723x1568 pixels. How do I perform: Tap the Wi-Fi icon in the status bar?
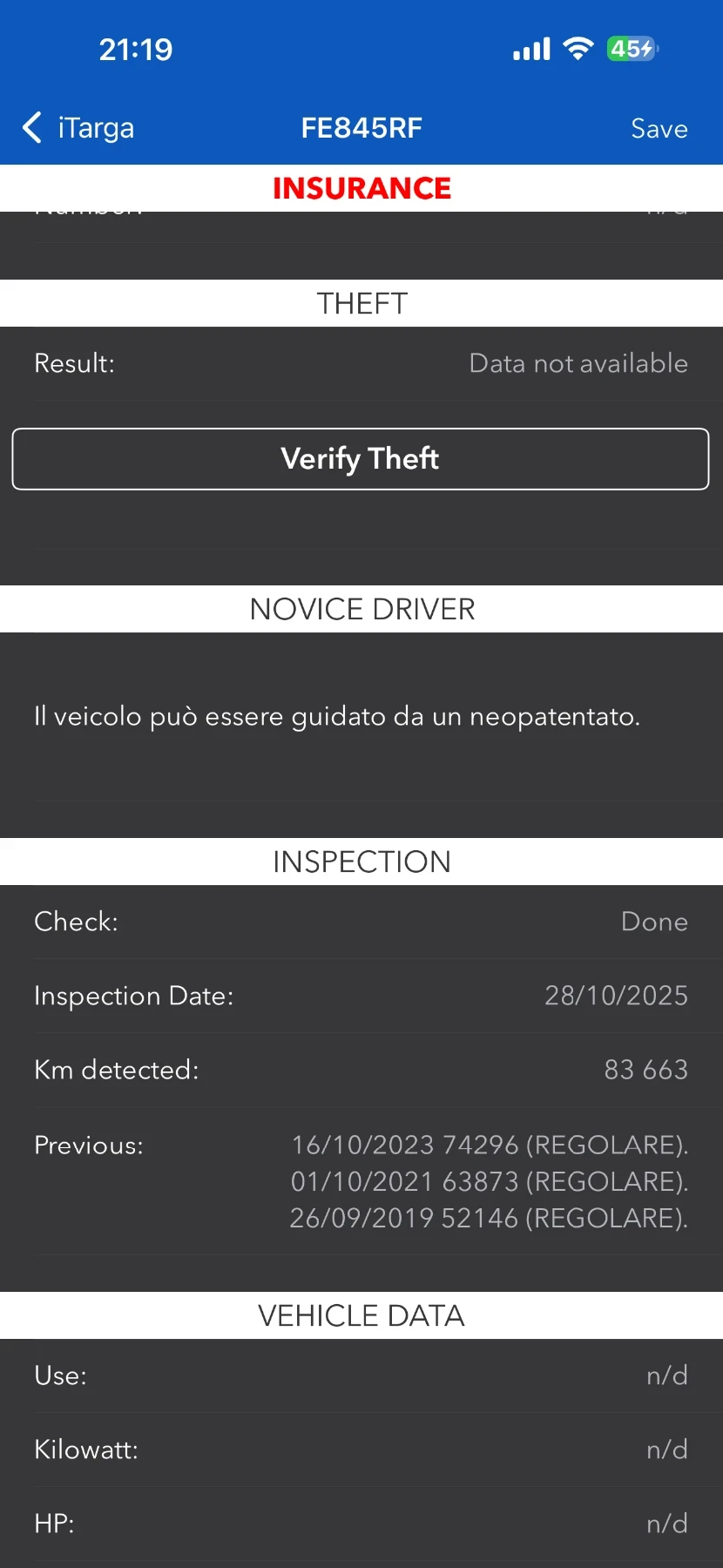pyautogui.click(x=578, y=49)
